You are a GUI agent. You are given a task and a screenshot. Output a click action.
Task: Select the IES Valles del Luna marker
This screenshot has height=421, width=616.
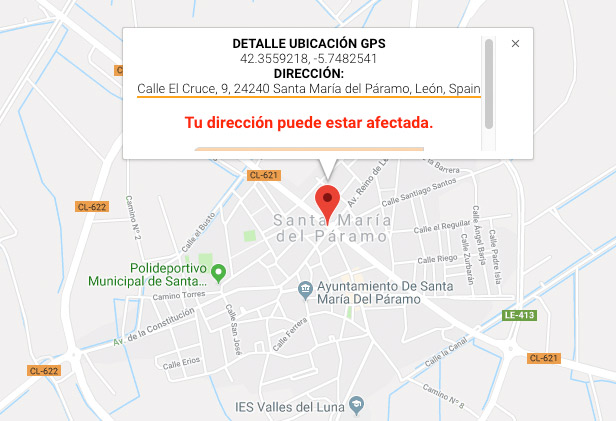point(355,405)
